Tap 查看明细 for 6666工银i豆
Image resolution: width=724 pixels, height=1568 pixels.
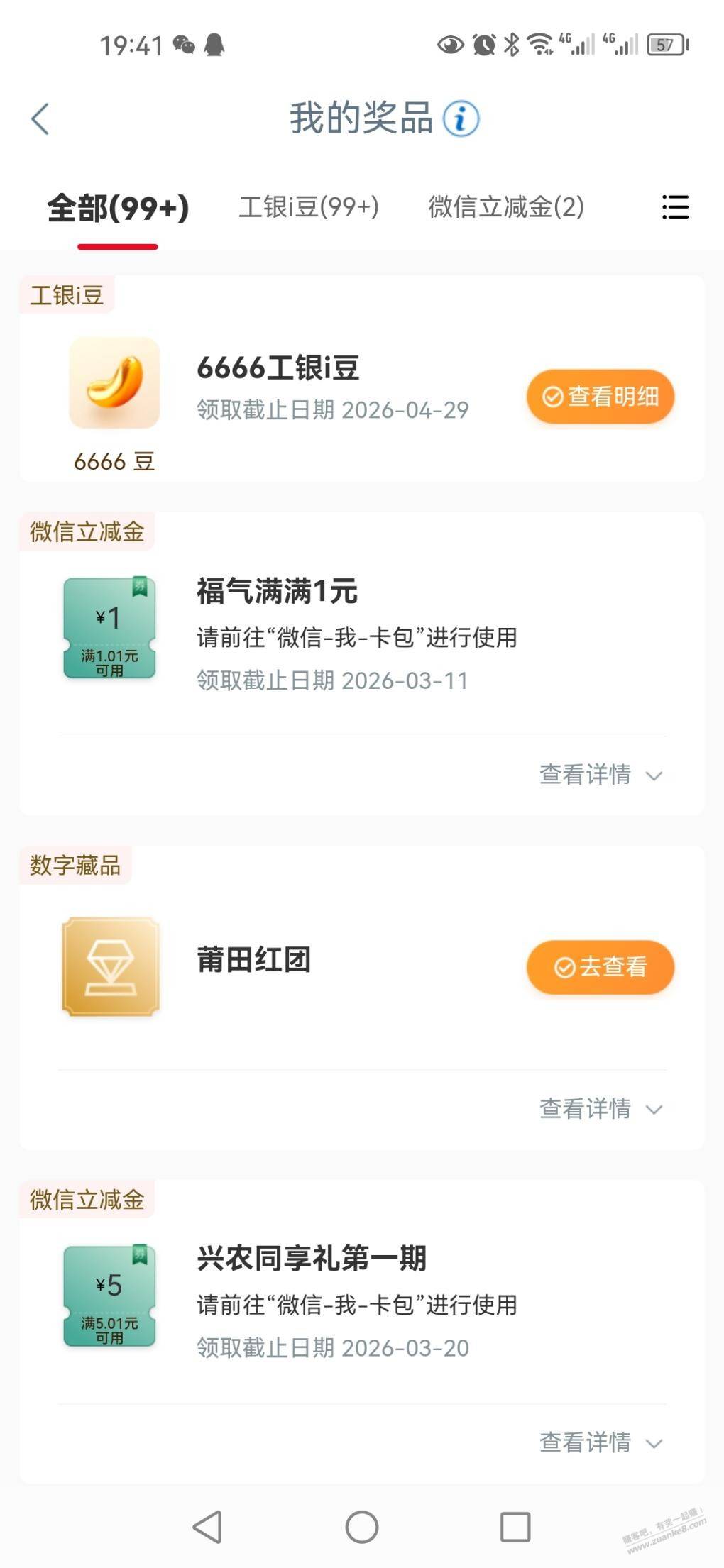pyautogui.click(x=600, y=397)
